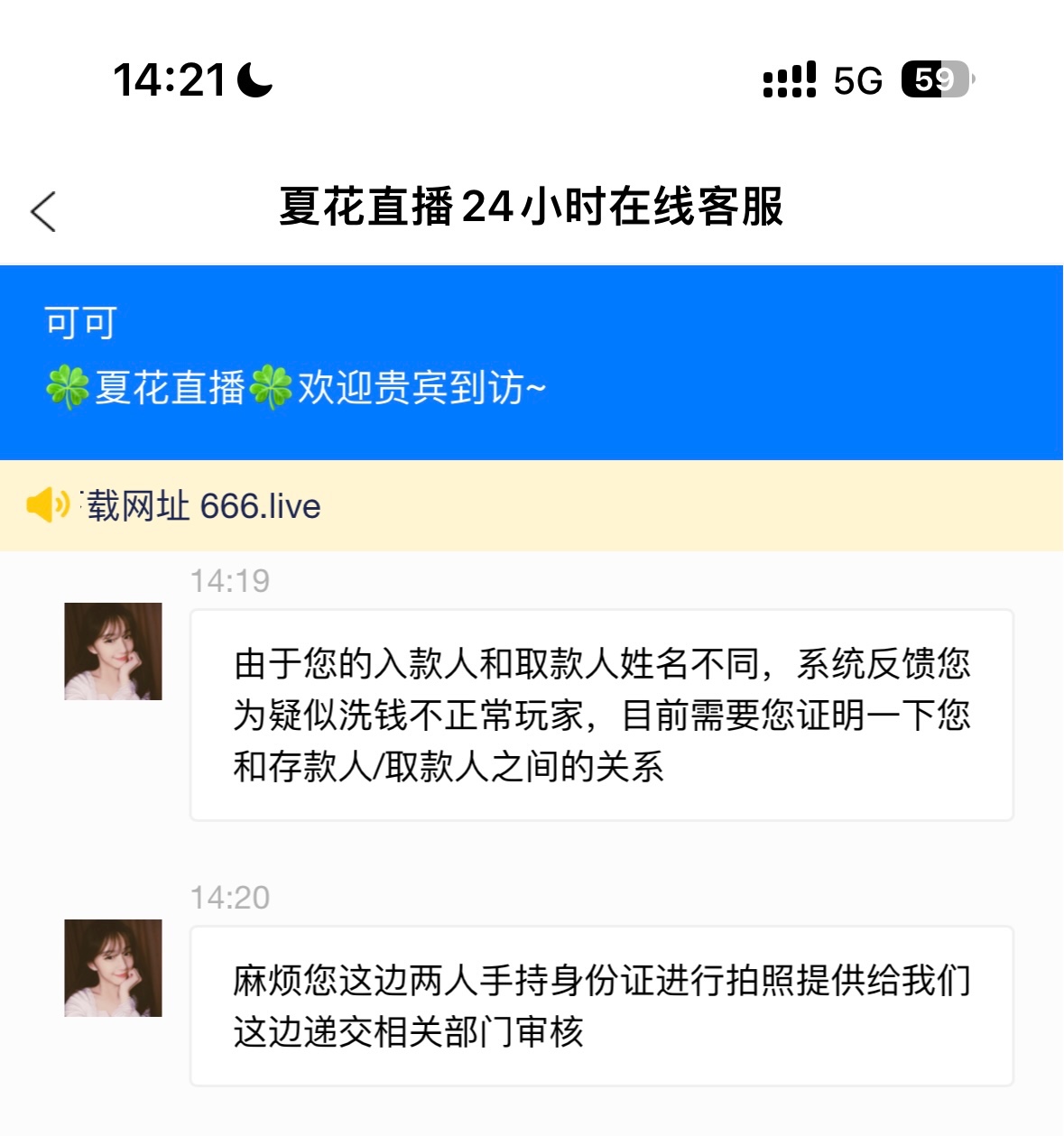Open the scrolling 666.live announcement banner

202,506
